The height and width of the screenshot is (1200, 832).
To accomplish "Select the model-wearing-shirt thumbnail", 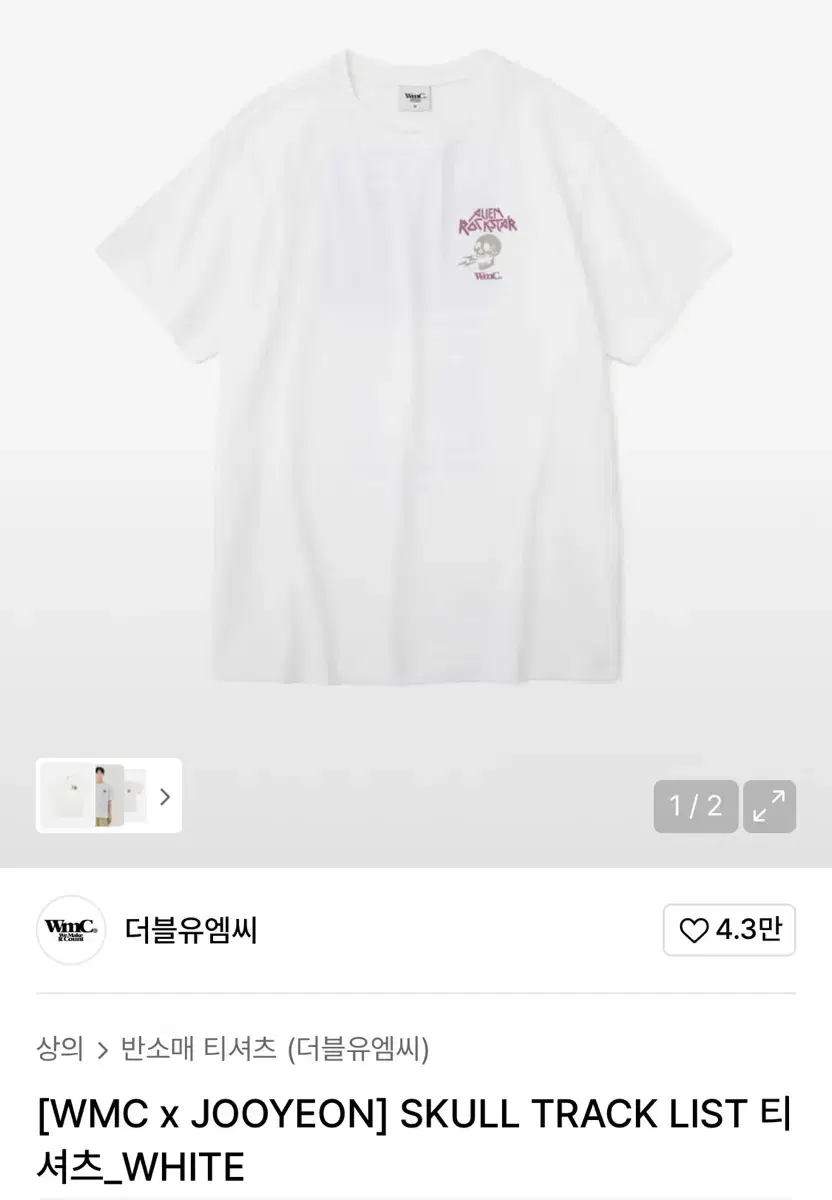I will tap(109, 795).
